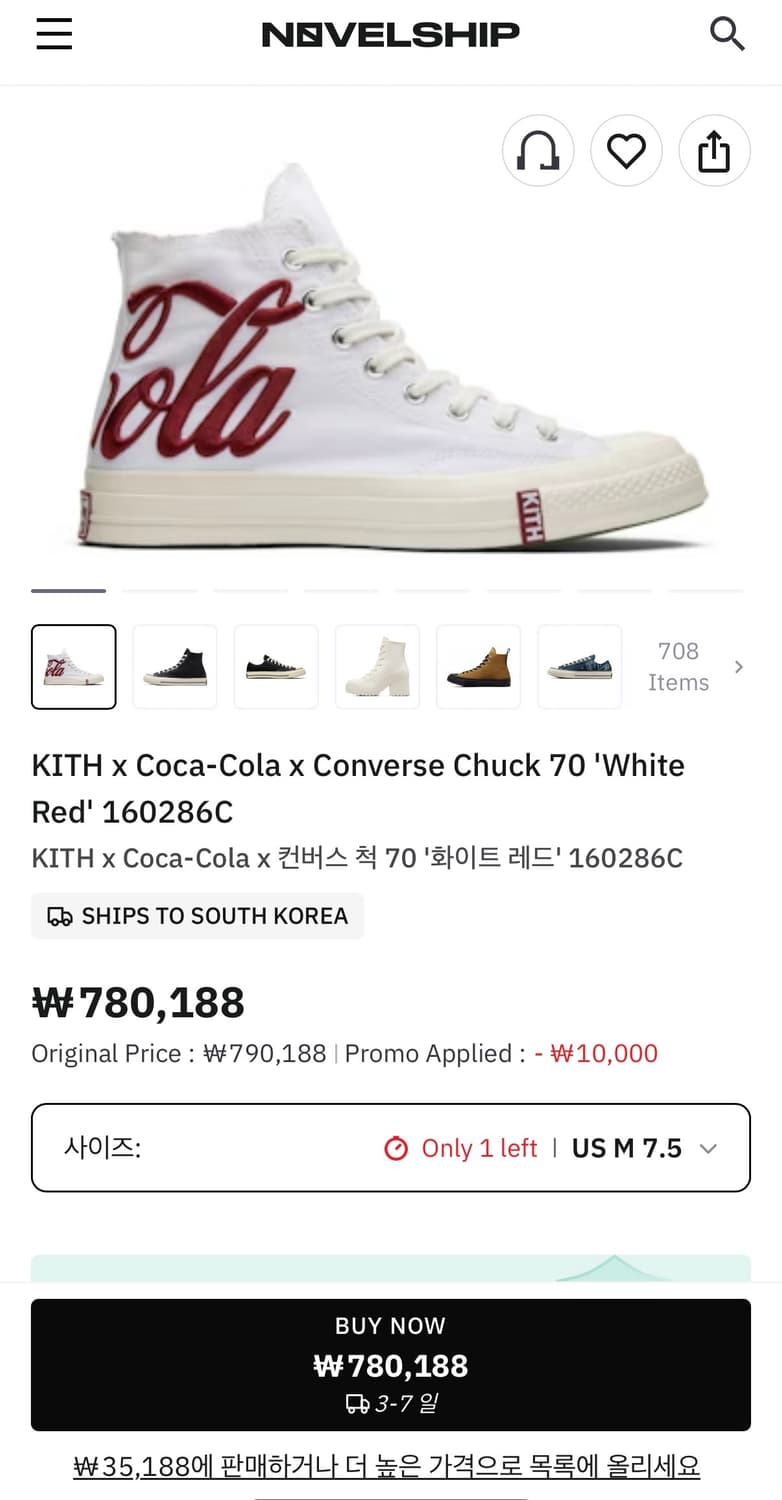Open the US M 7.5 size selector
Viewport: 782px width, 1500px height.
[x=627, y=1148]
